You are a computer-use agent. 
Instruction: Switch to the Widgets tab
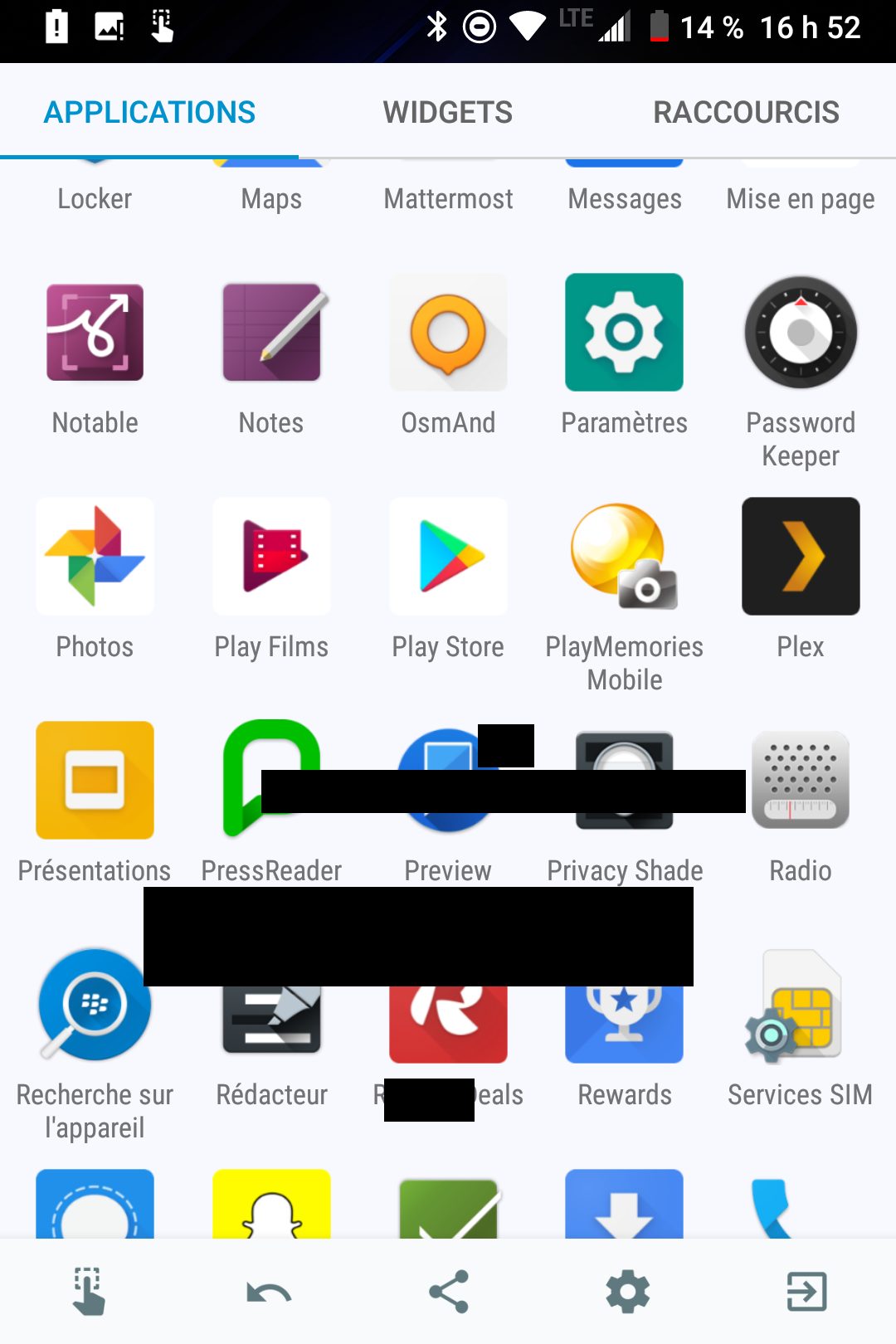[x=447, y=112]
